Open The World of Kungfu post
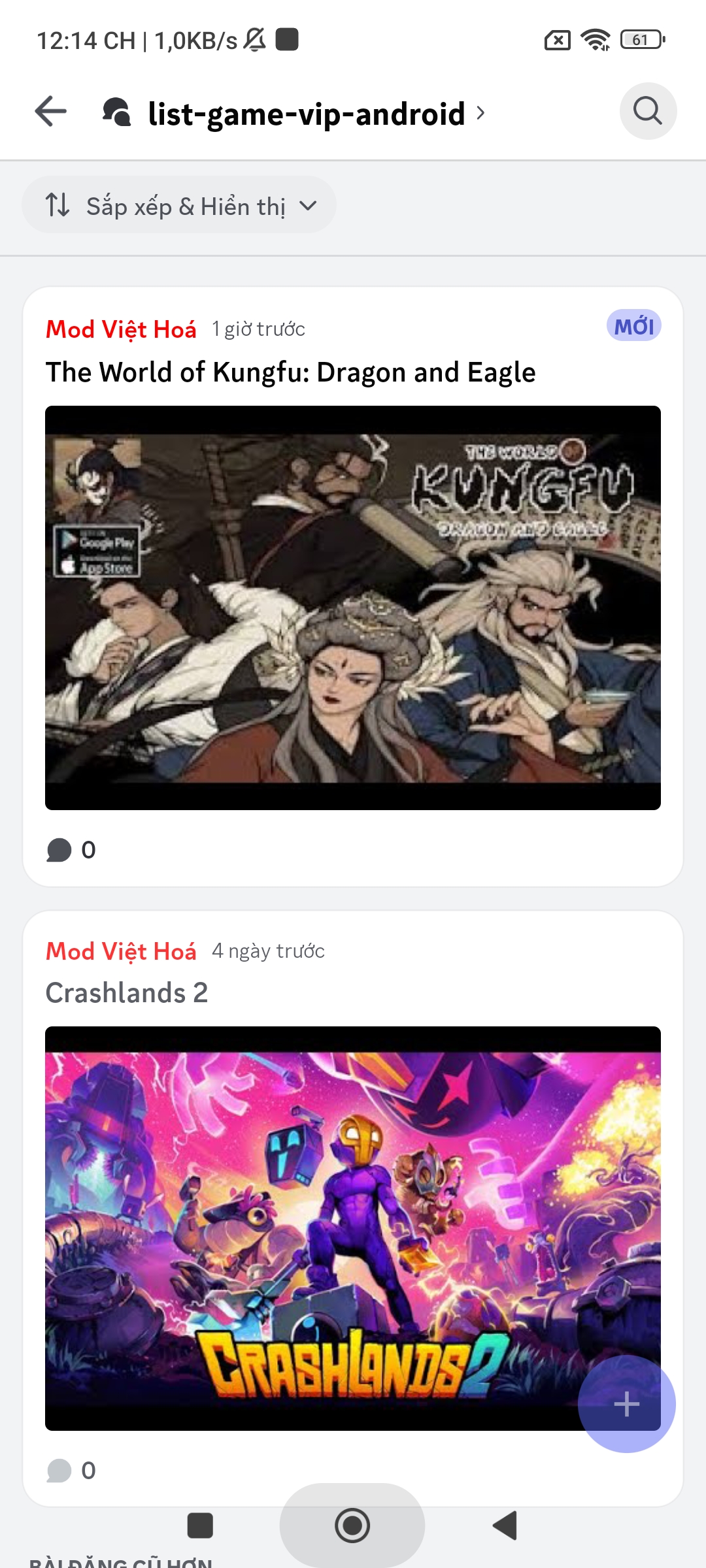 click(x=291, y=372)
